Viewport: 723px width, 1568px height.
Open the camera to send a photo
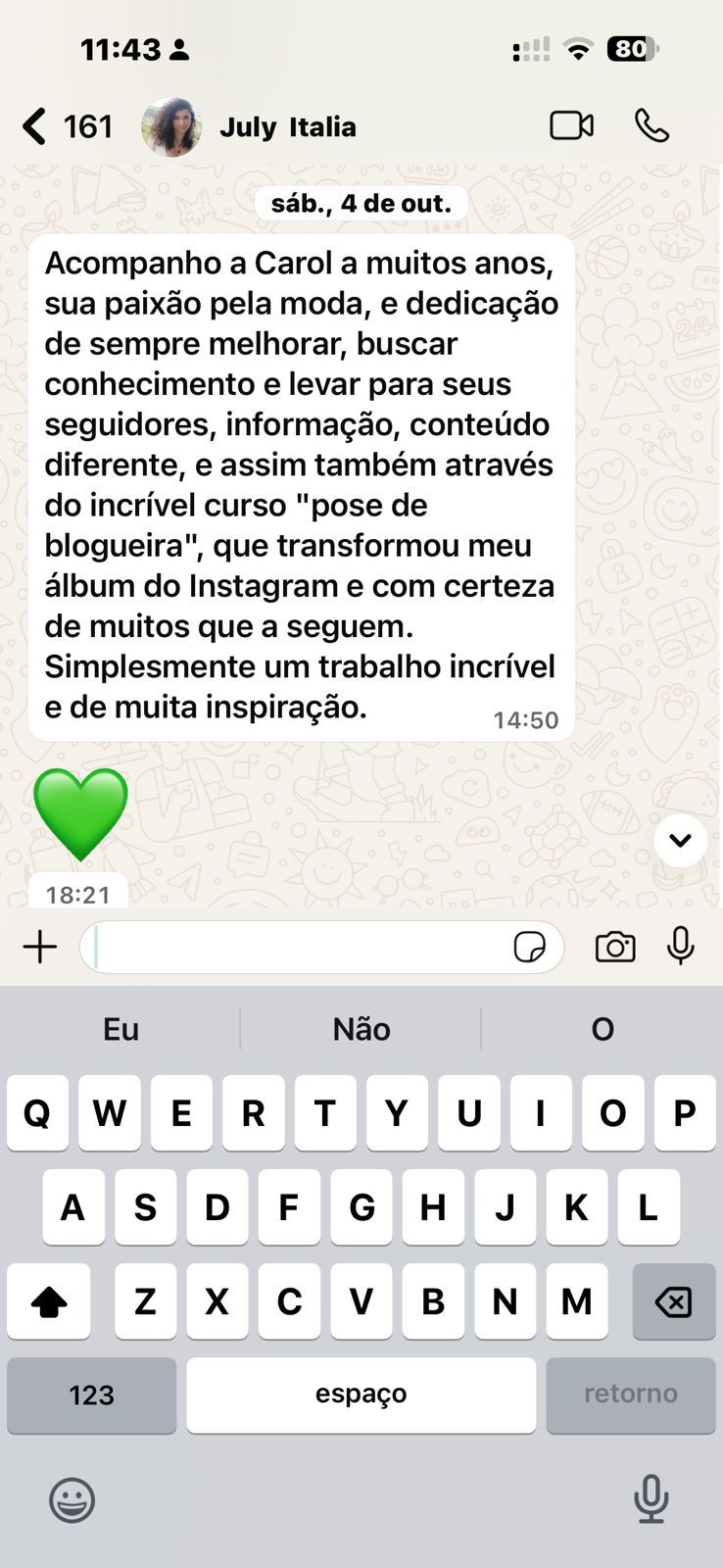point(615,947)
